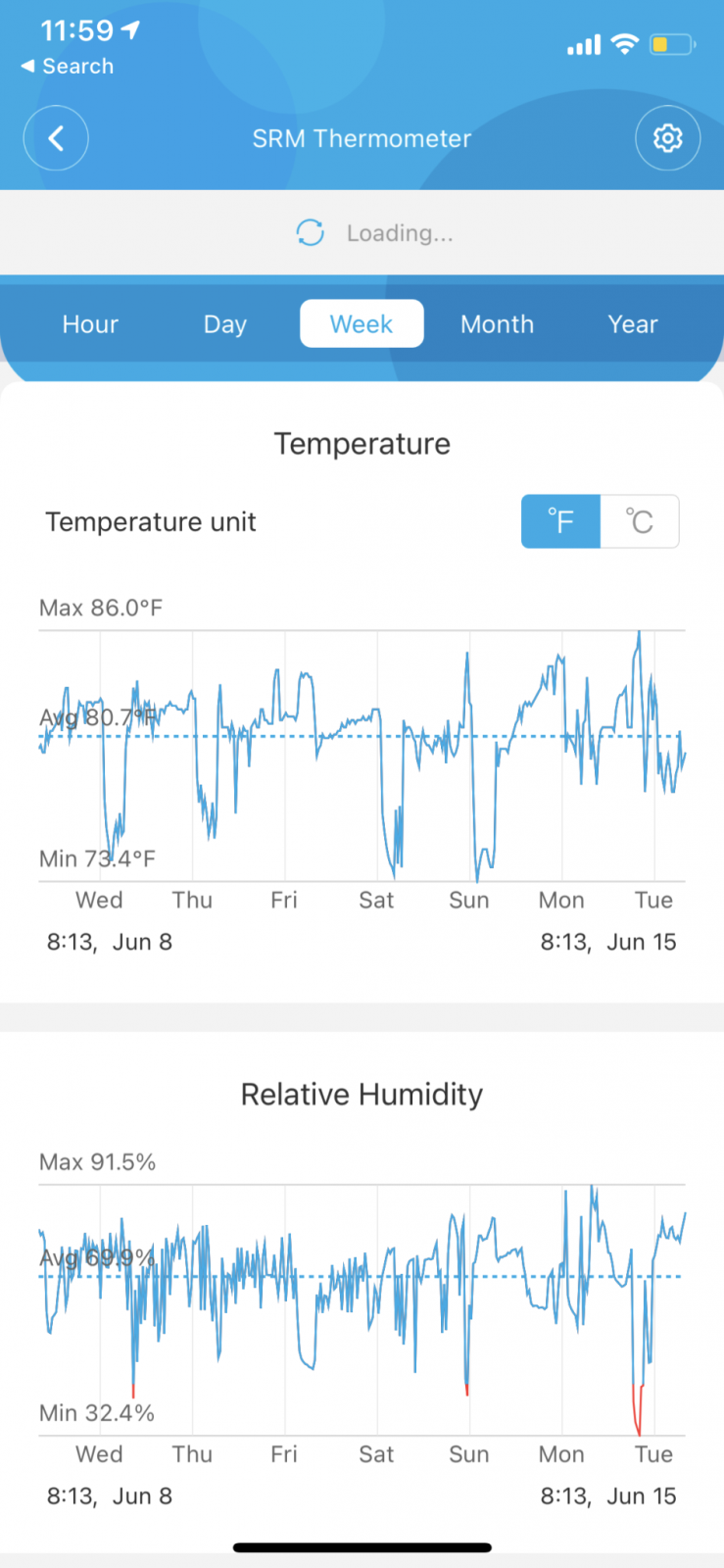Select the Day tab

click(x=225, y=324)
